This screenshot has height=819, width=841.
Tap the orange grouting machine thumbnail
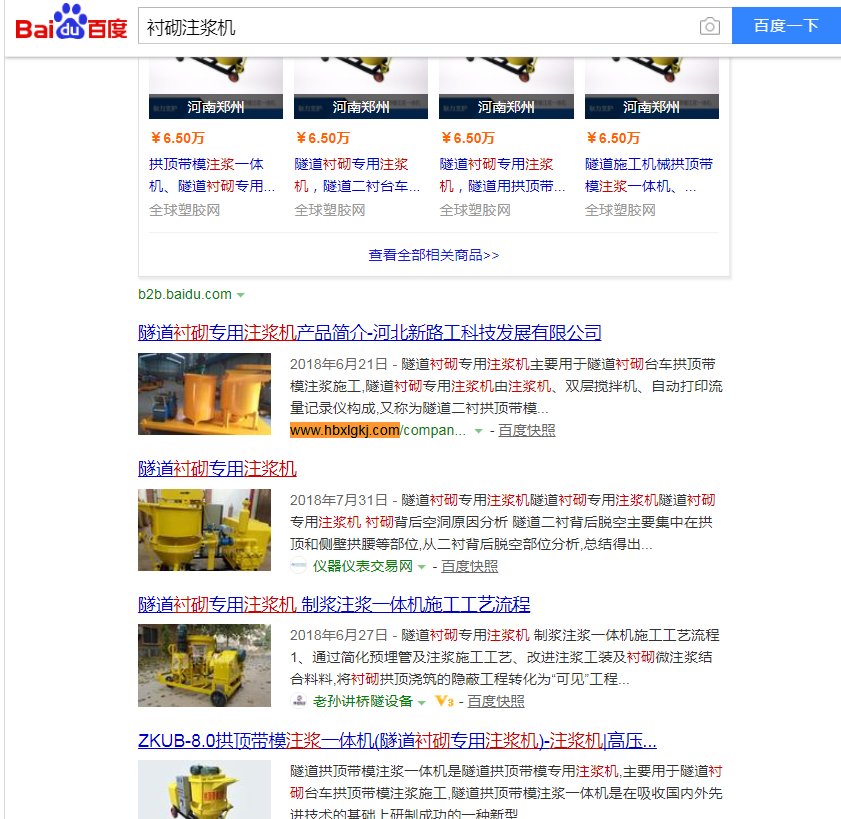click(x=204, y=393)
